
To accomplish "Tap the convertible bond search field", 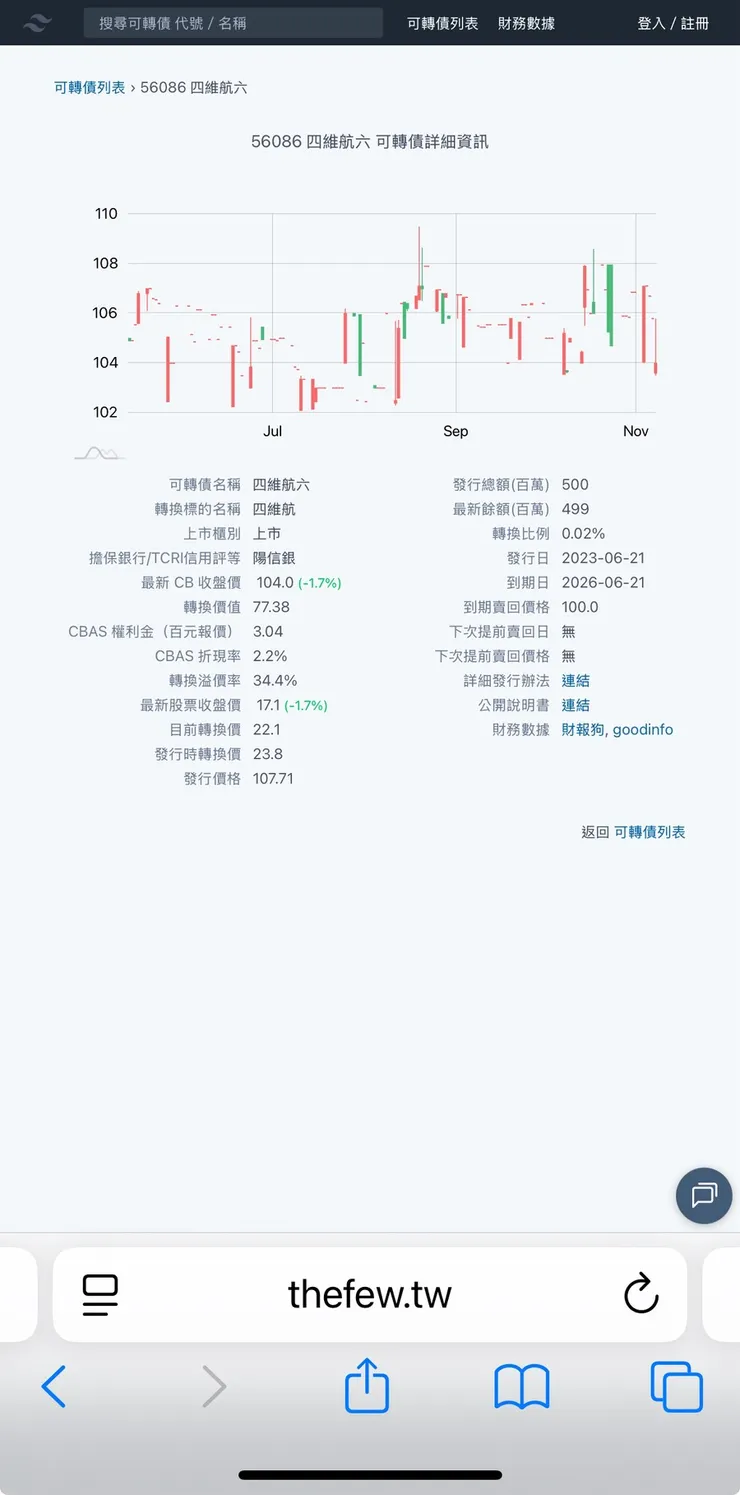I will coord(232,22).
